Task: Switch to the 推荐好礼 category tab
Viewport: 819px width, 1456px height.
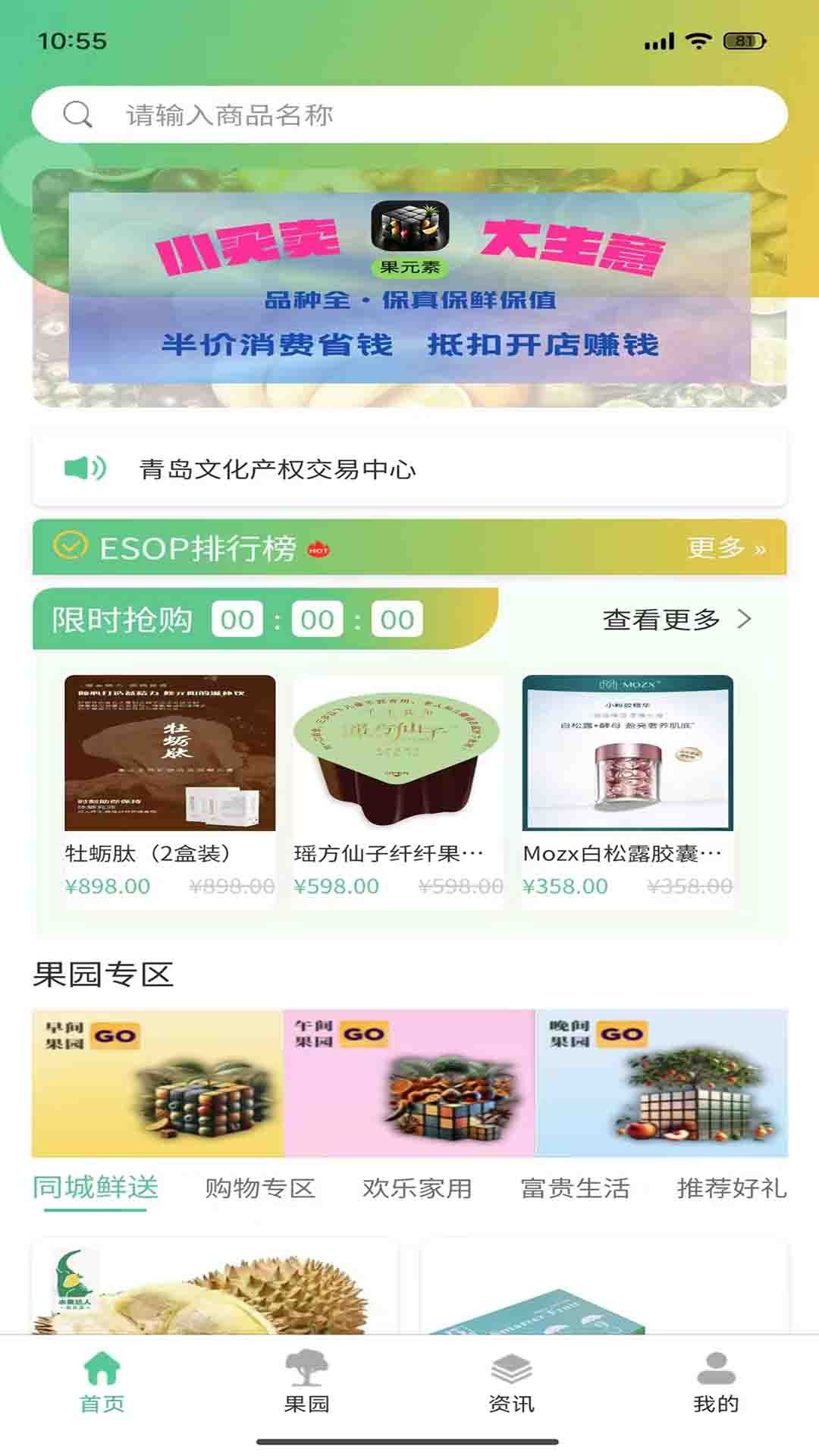Action: click(731, 1188)
